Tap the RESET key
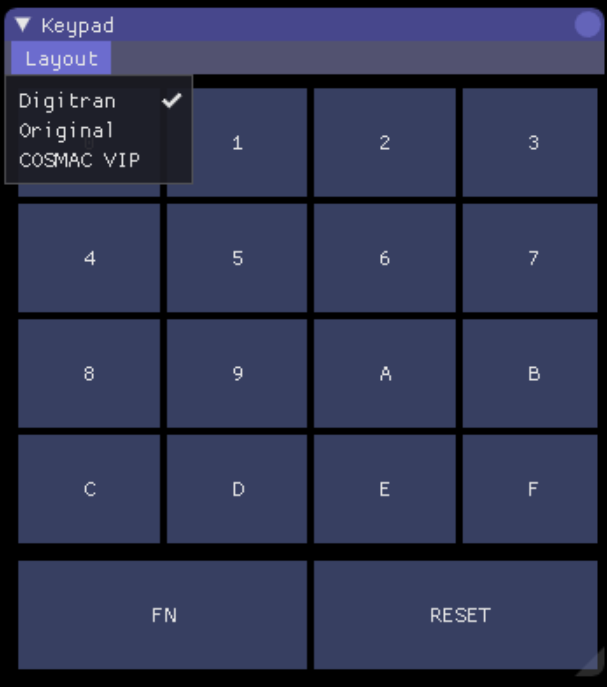607x687 pixels. coord(460,615)
